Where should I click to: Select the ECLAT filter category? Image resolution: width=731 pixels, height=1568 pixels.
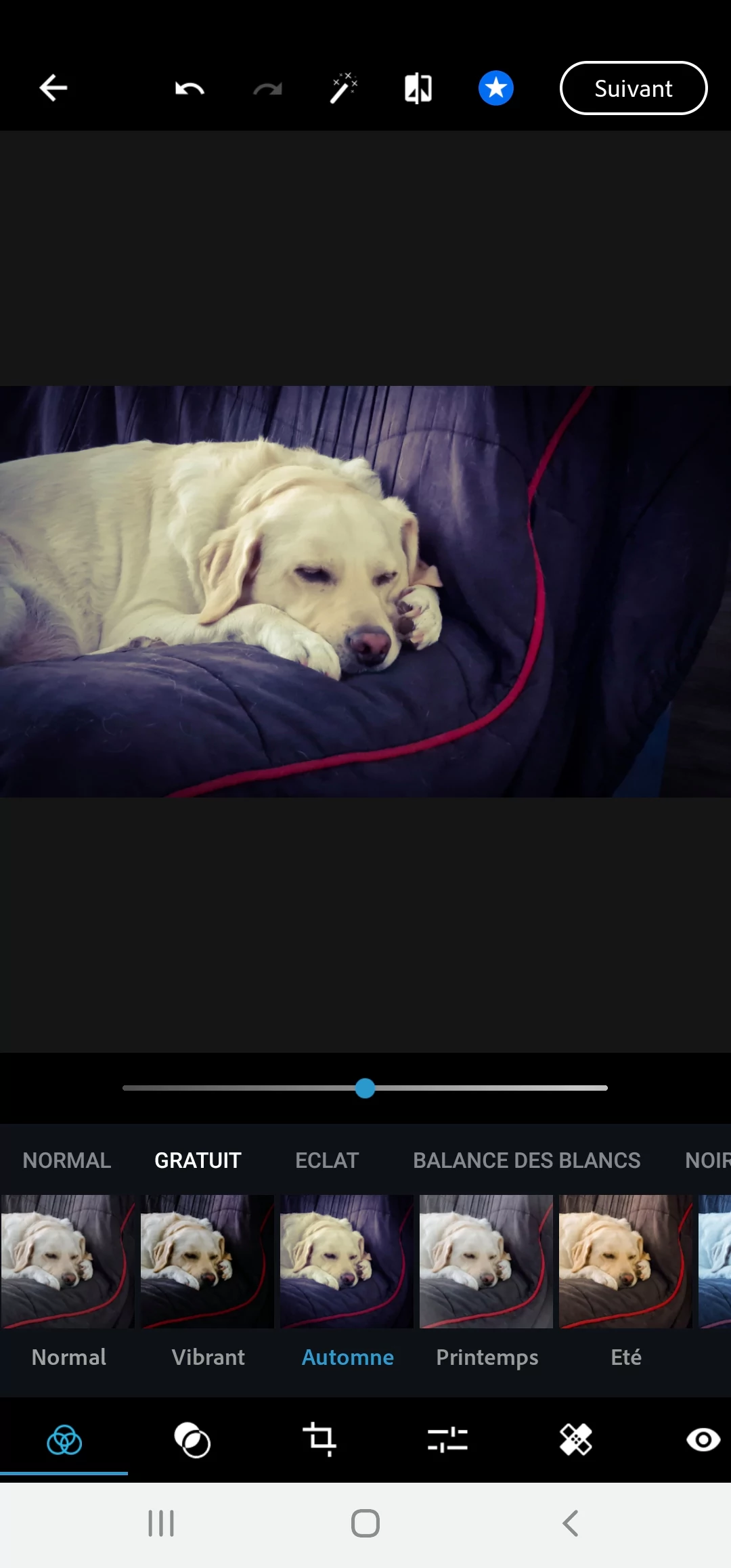pos(327,1160)
